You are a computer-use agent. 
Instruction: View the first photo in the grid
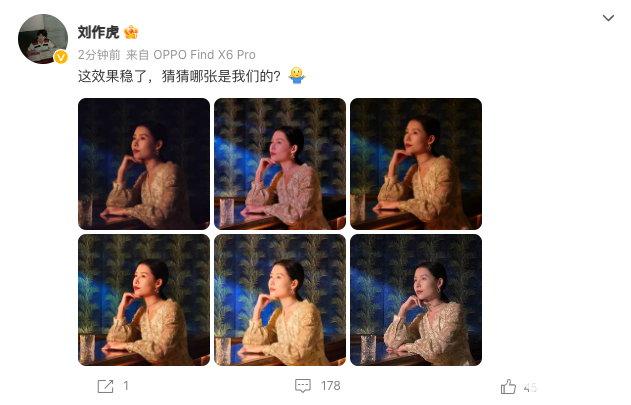pyautogui.click(x=144, y=164)
